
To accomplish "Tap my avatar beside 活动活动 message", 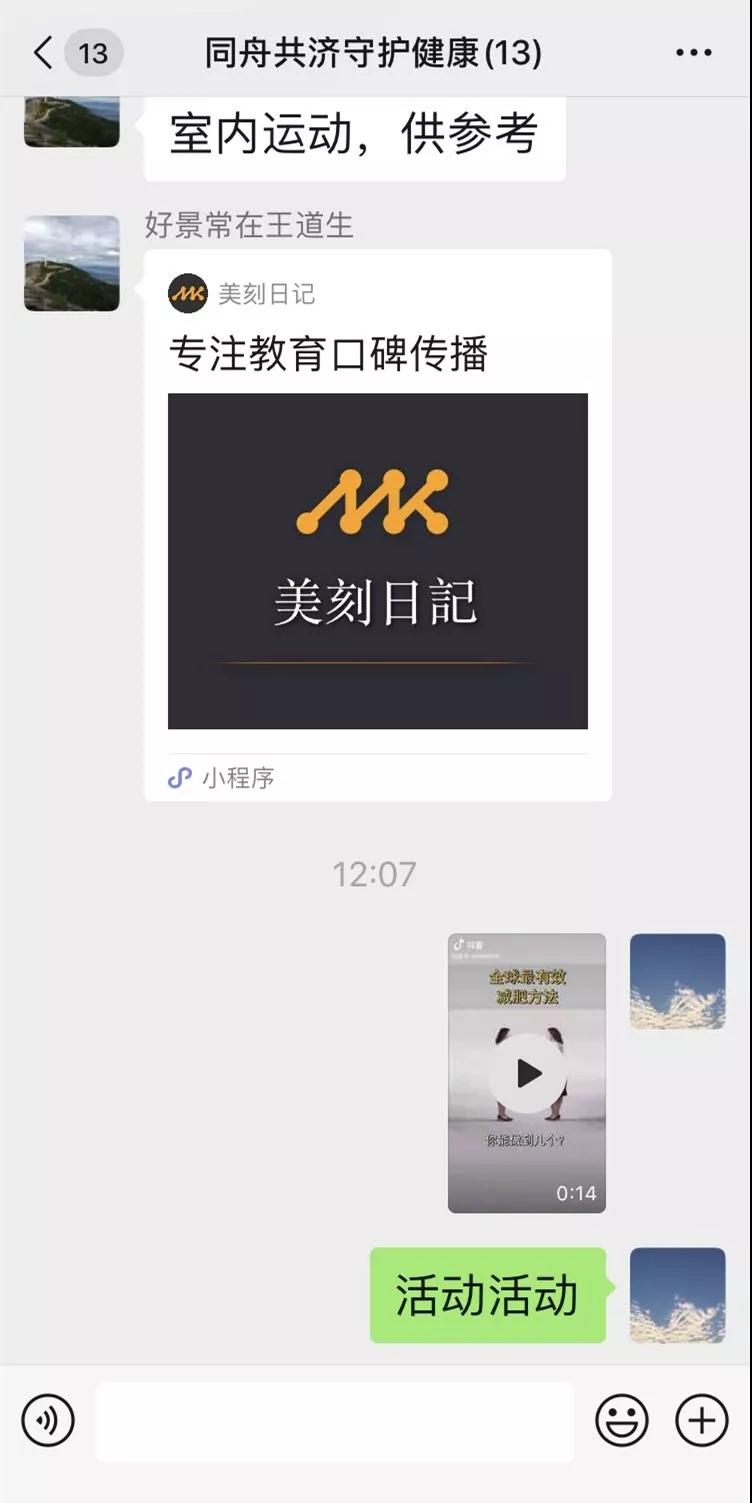I will coord(677,1294).
